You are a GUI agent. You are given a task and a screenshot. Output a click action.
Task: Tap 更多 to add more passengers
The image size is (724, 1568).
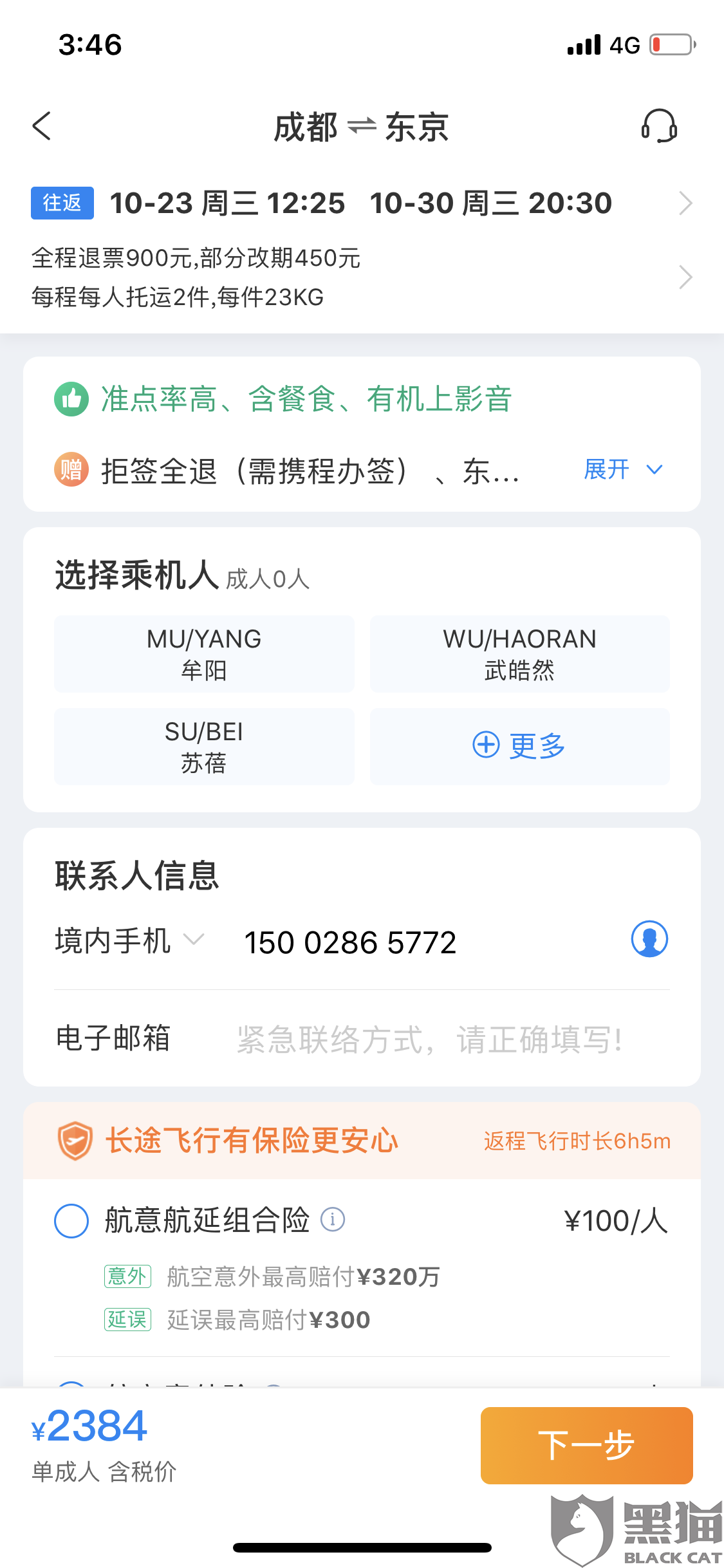[519, 747]
